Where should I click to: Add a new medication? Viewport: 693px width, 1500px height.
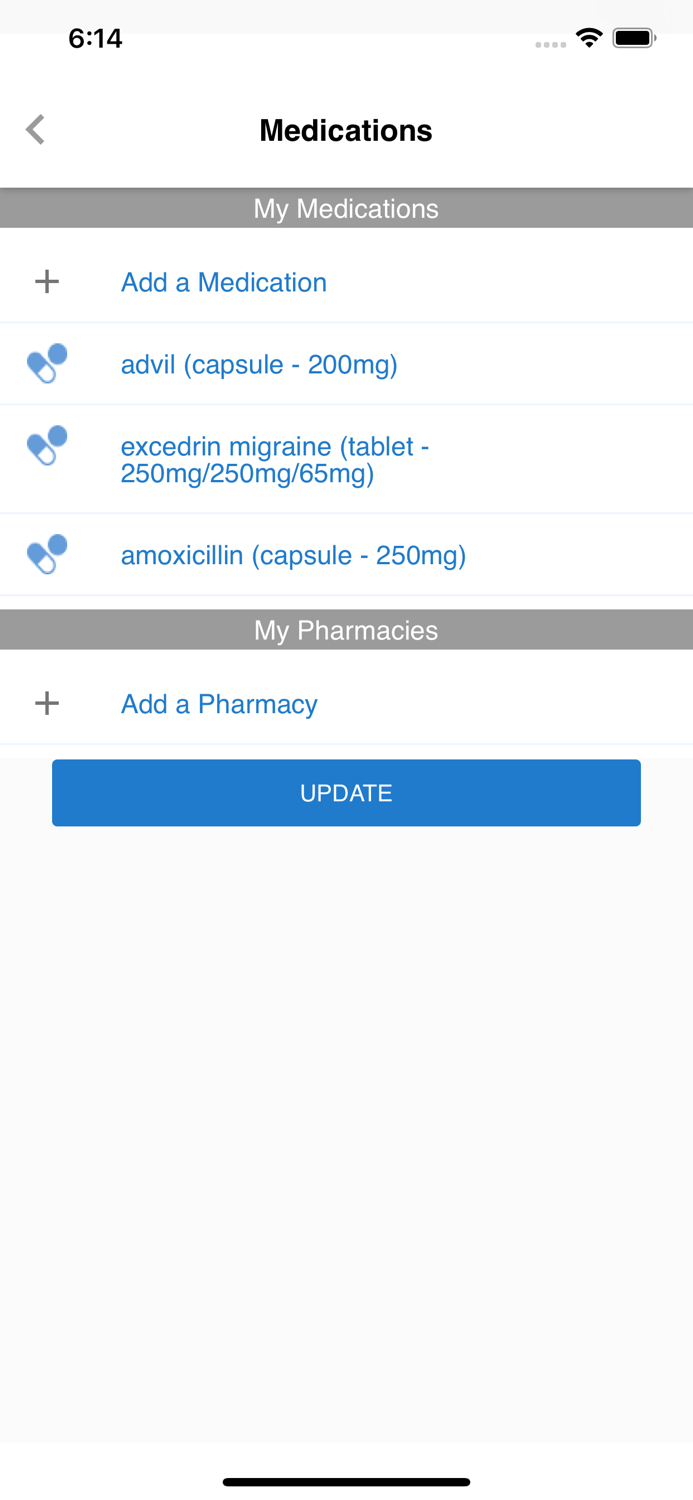point(223,283)
